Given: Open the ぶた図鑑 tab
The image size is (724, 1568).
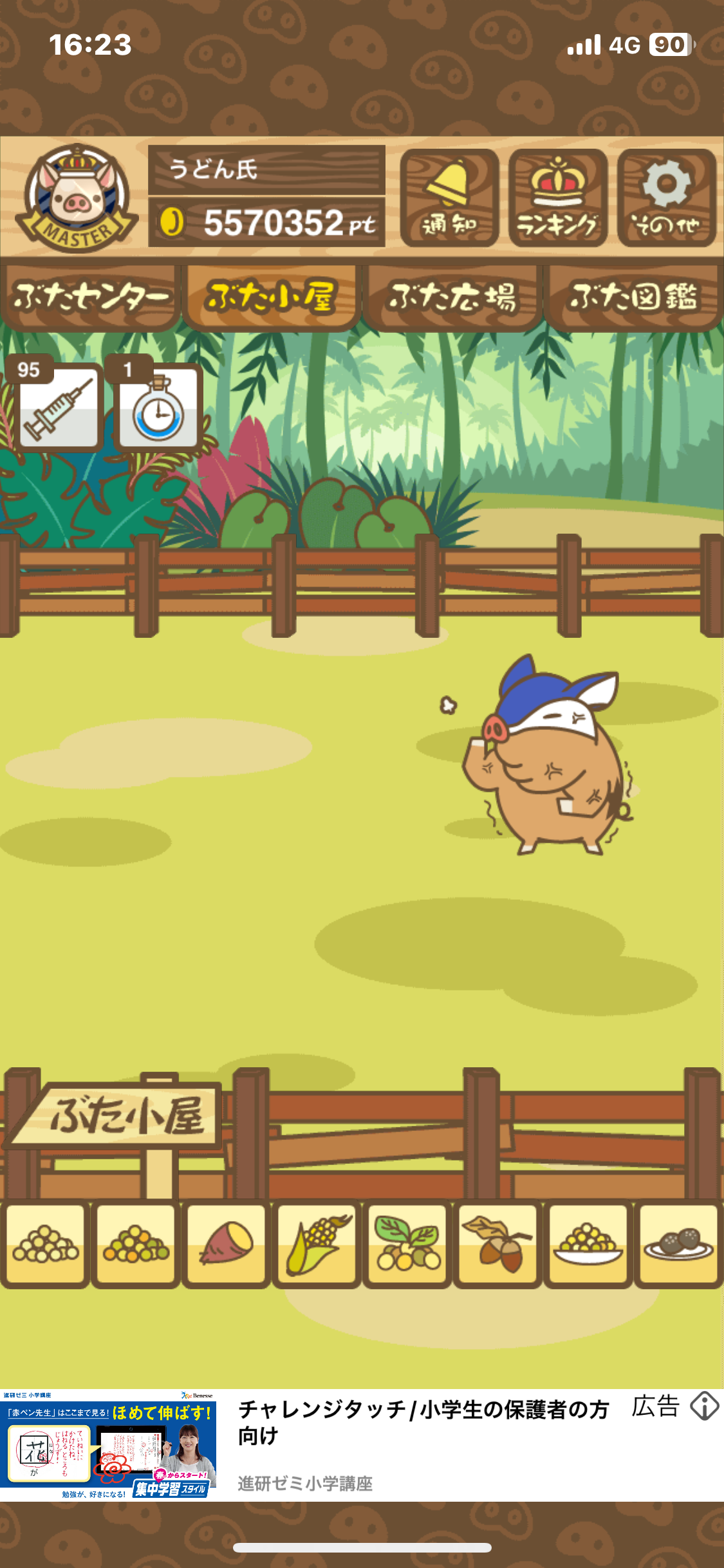Looking at the screenshot, I should [633, 297].
